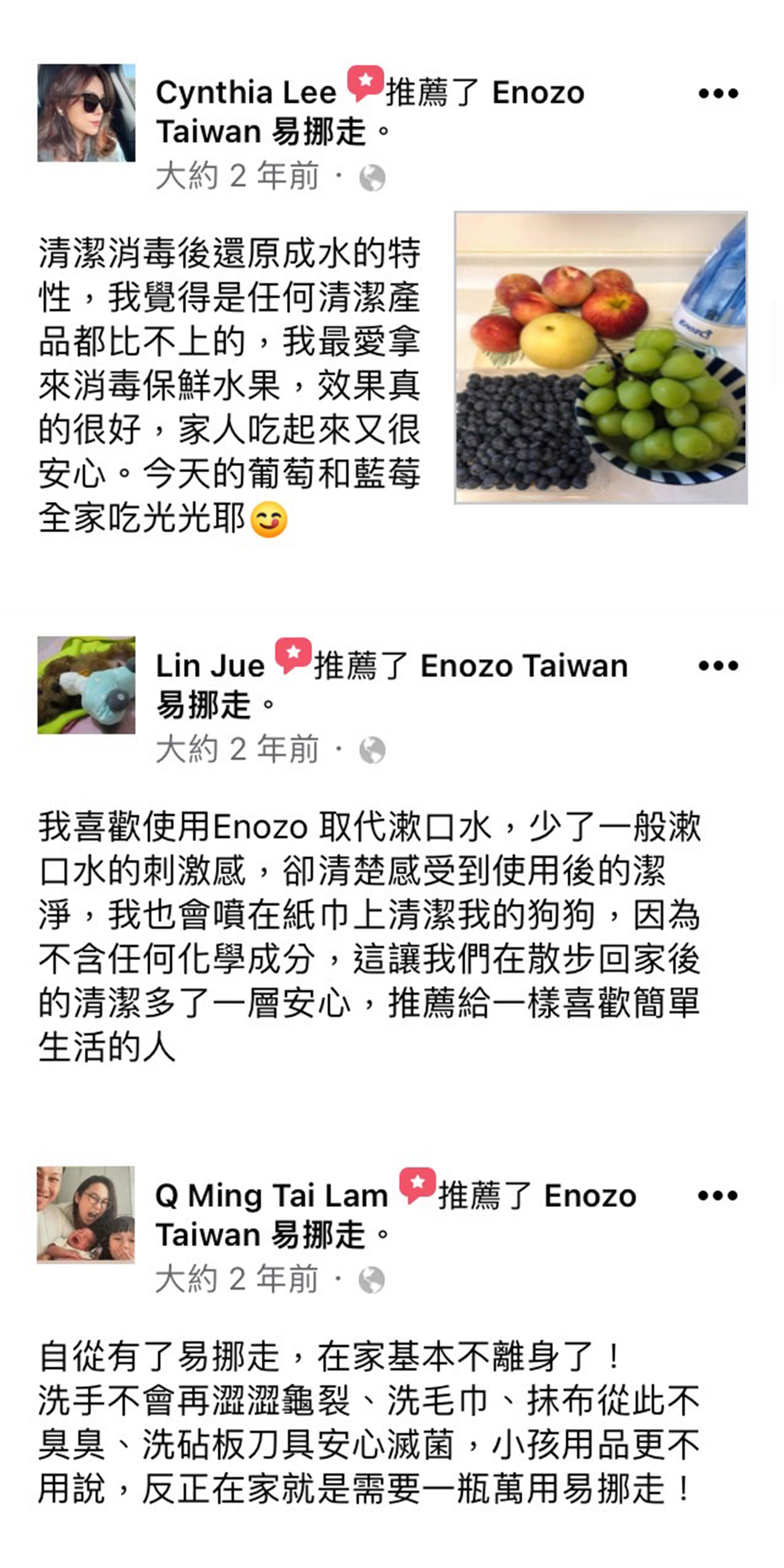Open Enozo Taiwan page from Lin Jue's post
Screen dimensions: 784x1568
coord(524,666)
